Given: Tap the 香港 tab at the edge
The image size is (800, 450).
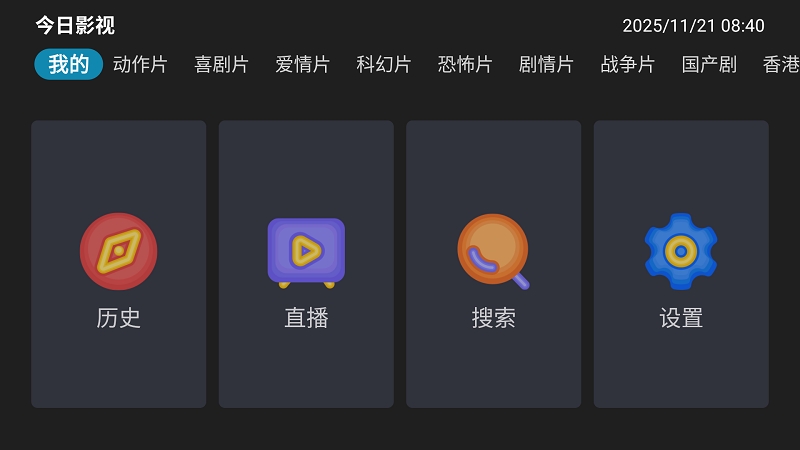Looking at the screenshot, I should pyautogui.click(x=782, y=65).
